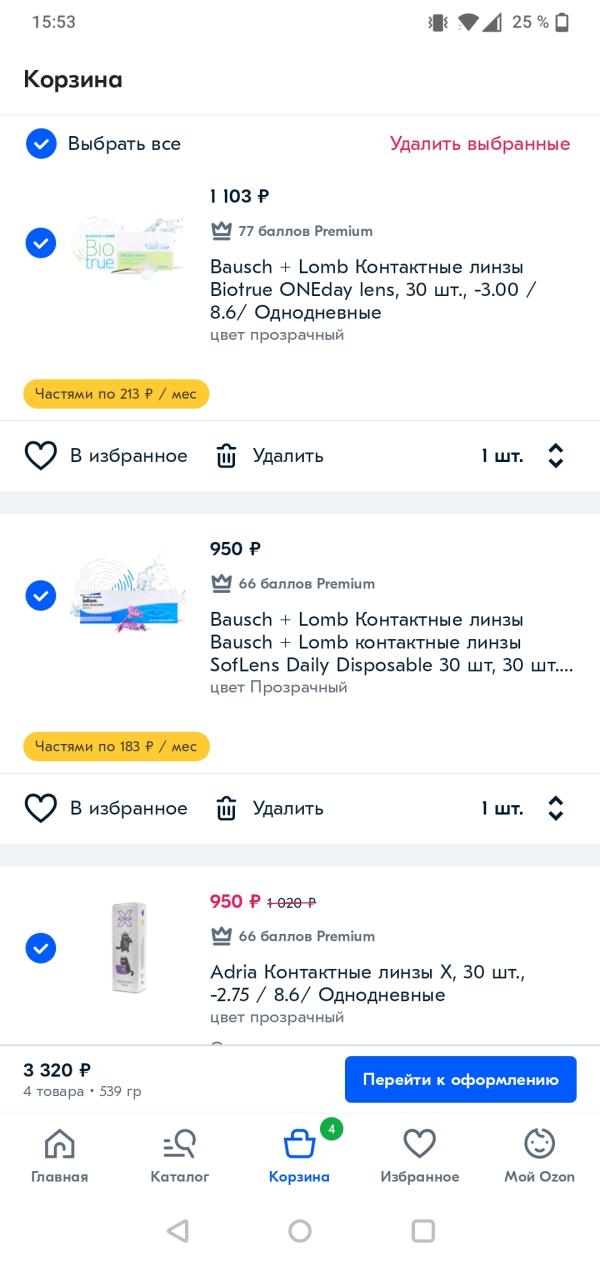Toggle the 'Выбрать все' checkbox
The width and height of the screenshot is (600, 1266).
[x=41, y=144]
